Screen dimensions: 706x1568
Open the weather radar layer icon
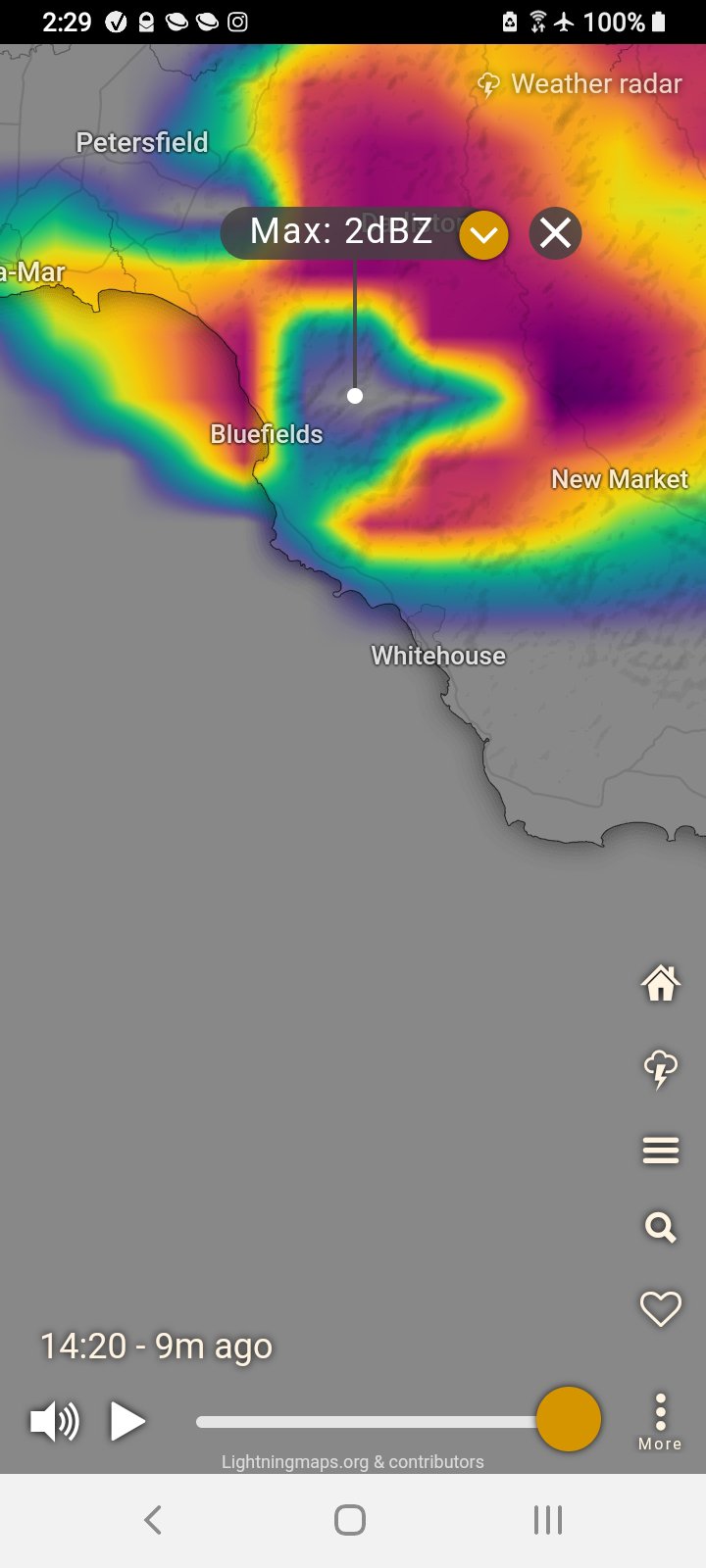(x=660, y=1068)
